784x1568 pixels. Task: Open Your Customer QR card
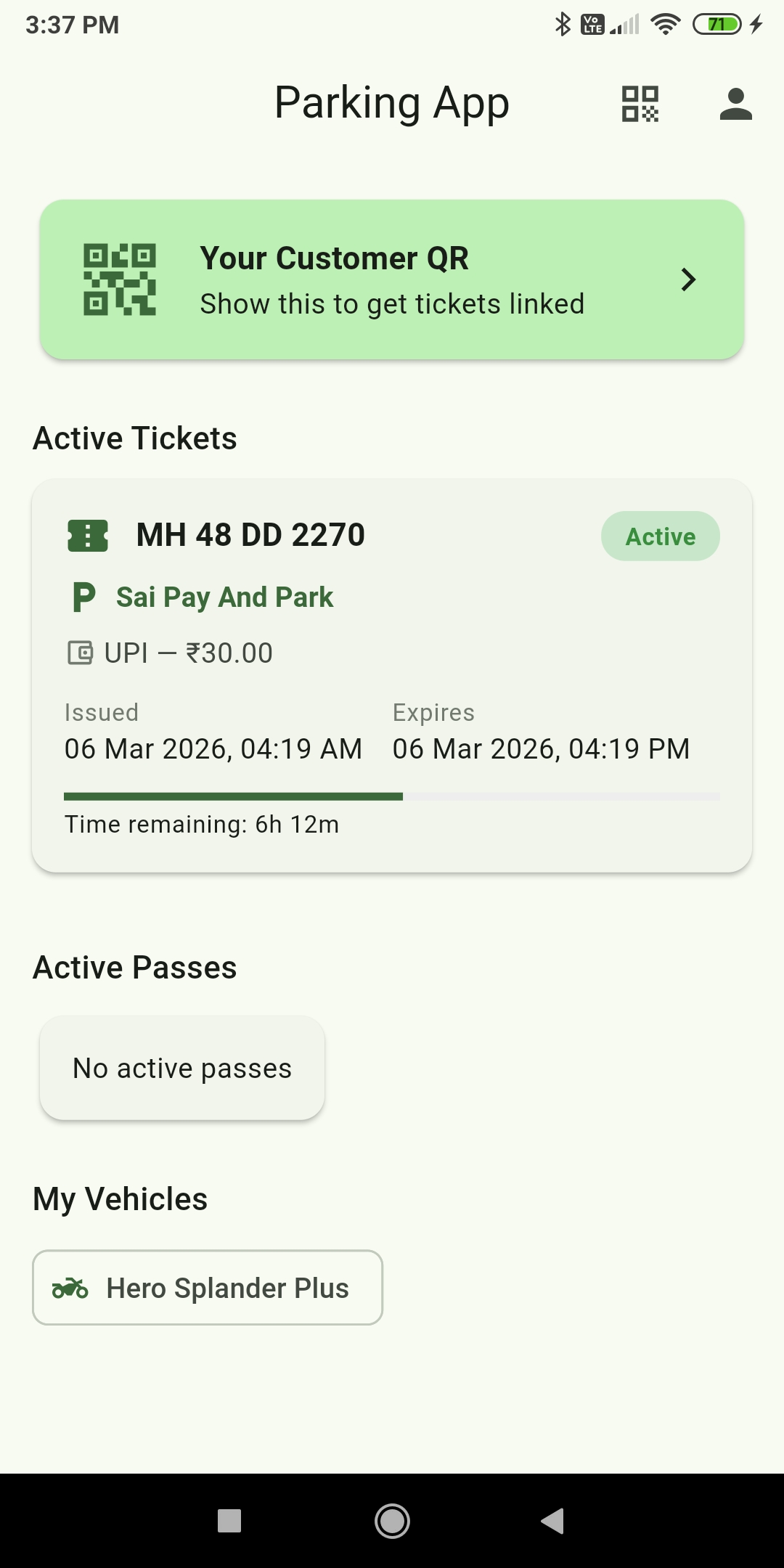pyautogui.click(x=392, y=279)
